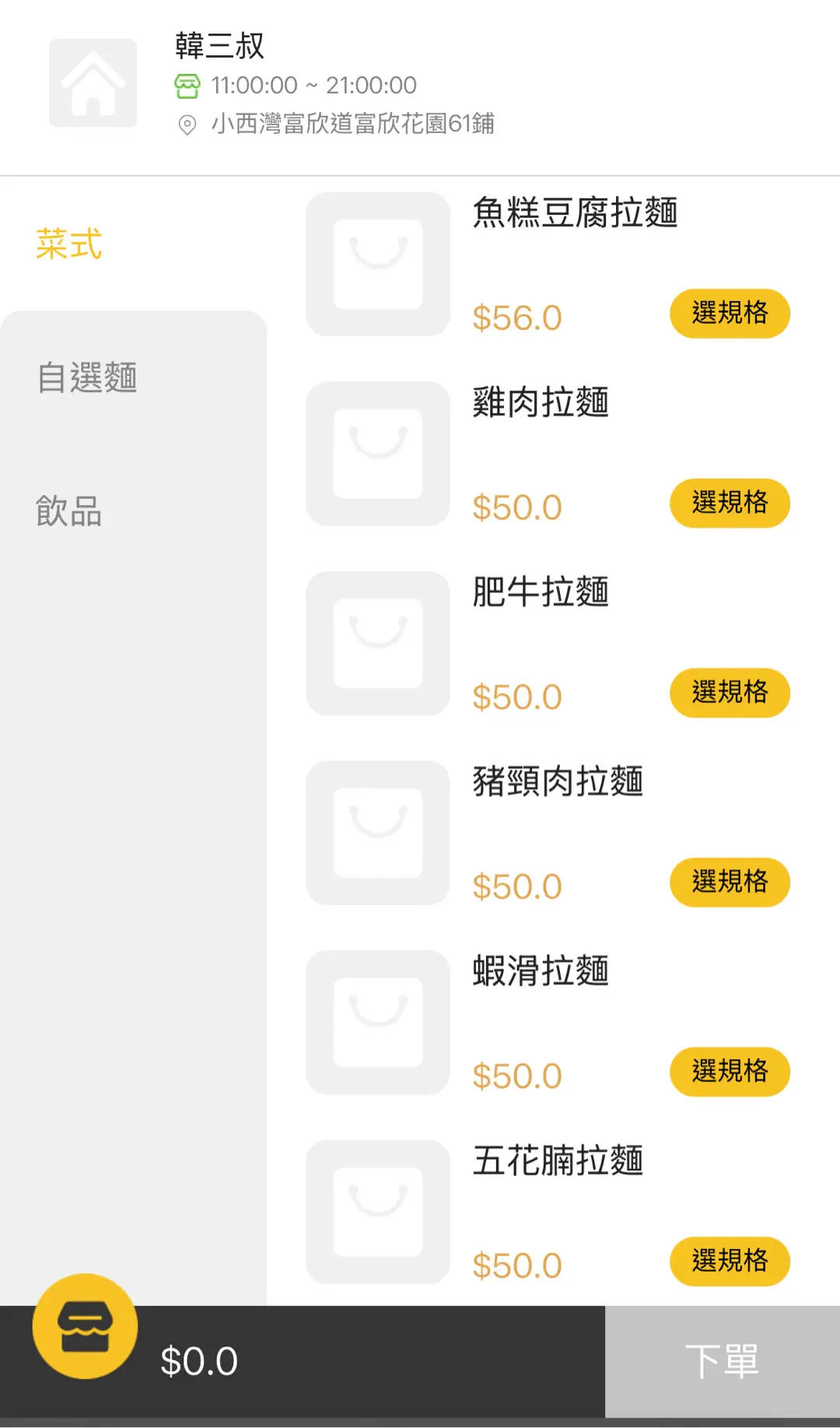
Task: Choose options for 蝦滑拉麵
Action: [729, 1072]
